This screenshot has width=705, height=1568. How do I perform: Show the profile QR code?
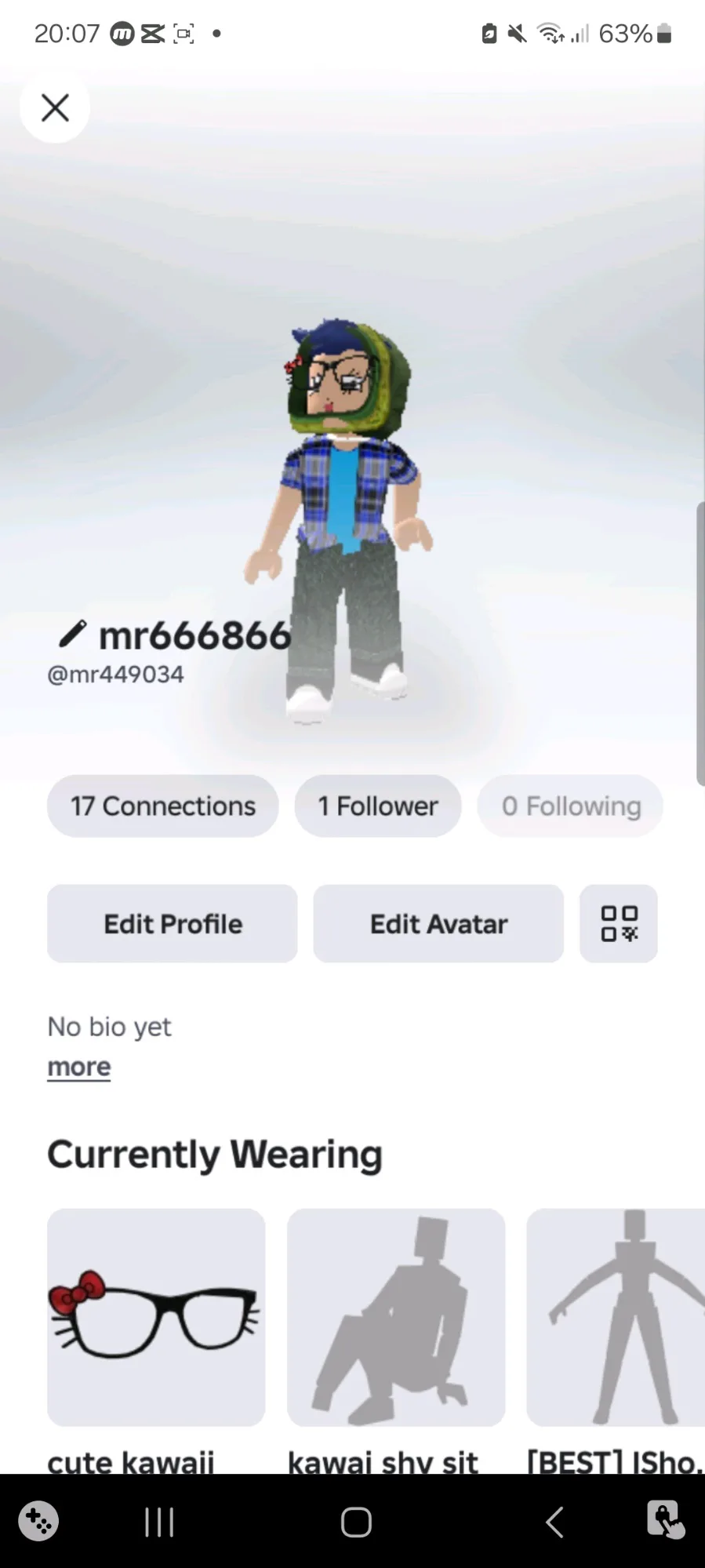(619, 924)
